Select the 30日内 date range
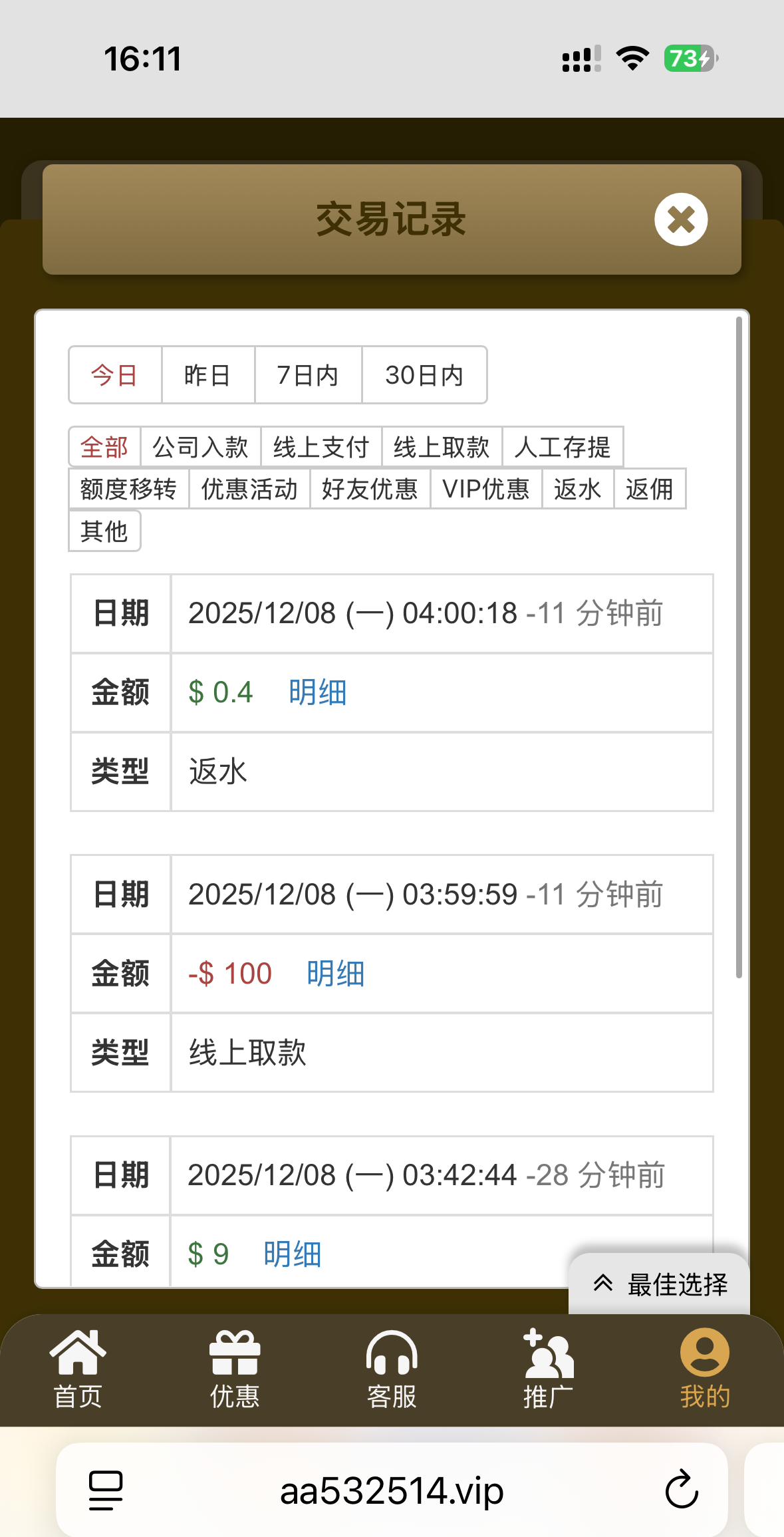Viewport: 784px width, 1537px height. pyautogui.click(x=424, y=375)
